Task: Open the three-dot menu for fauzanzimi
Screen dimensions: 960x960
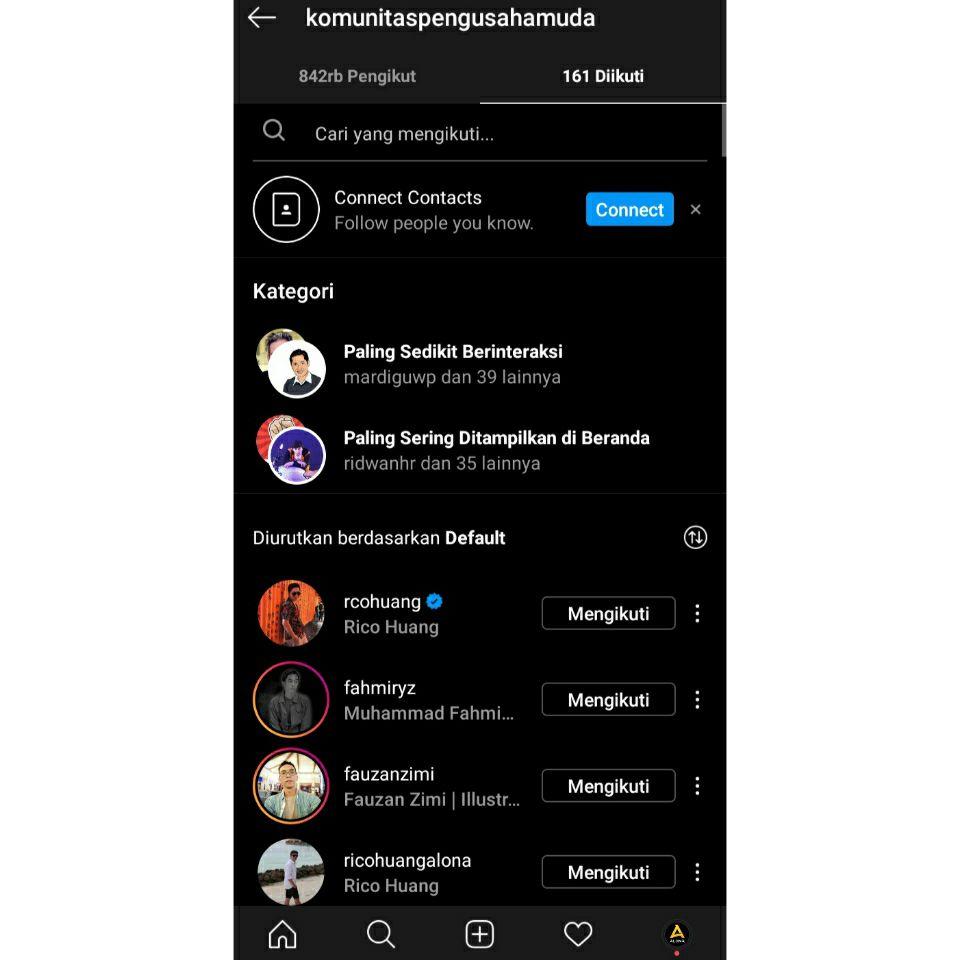Action: click(697, 786)
